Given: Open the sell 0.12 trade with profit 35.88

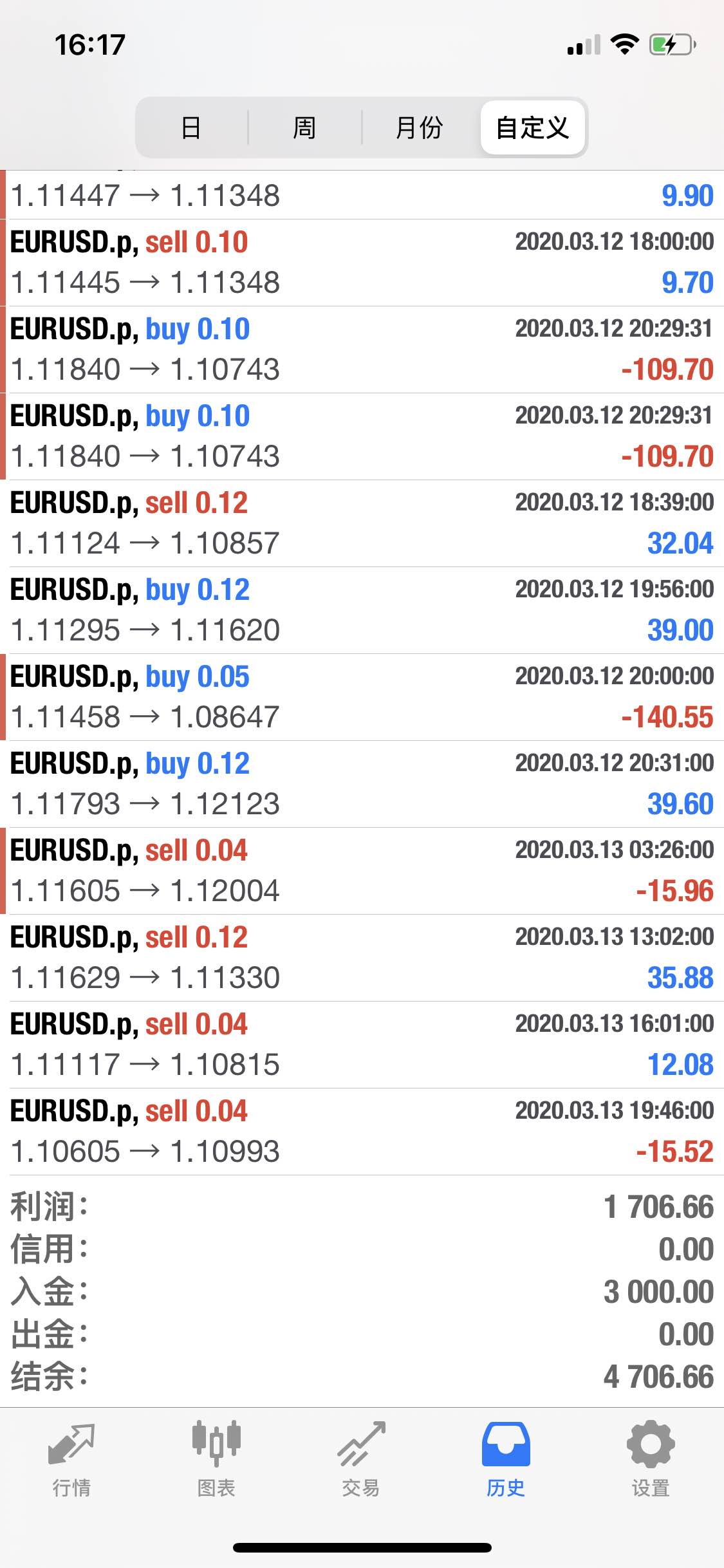Looking at the screenshot, I should (x=362, y=958).
